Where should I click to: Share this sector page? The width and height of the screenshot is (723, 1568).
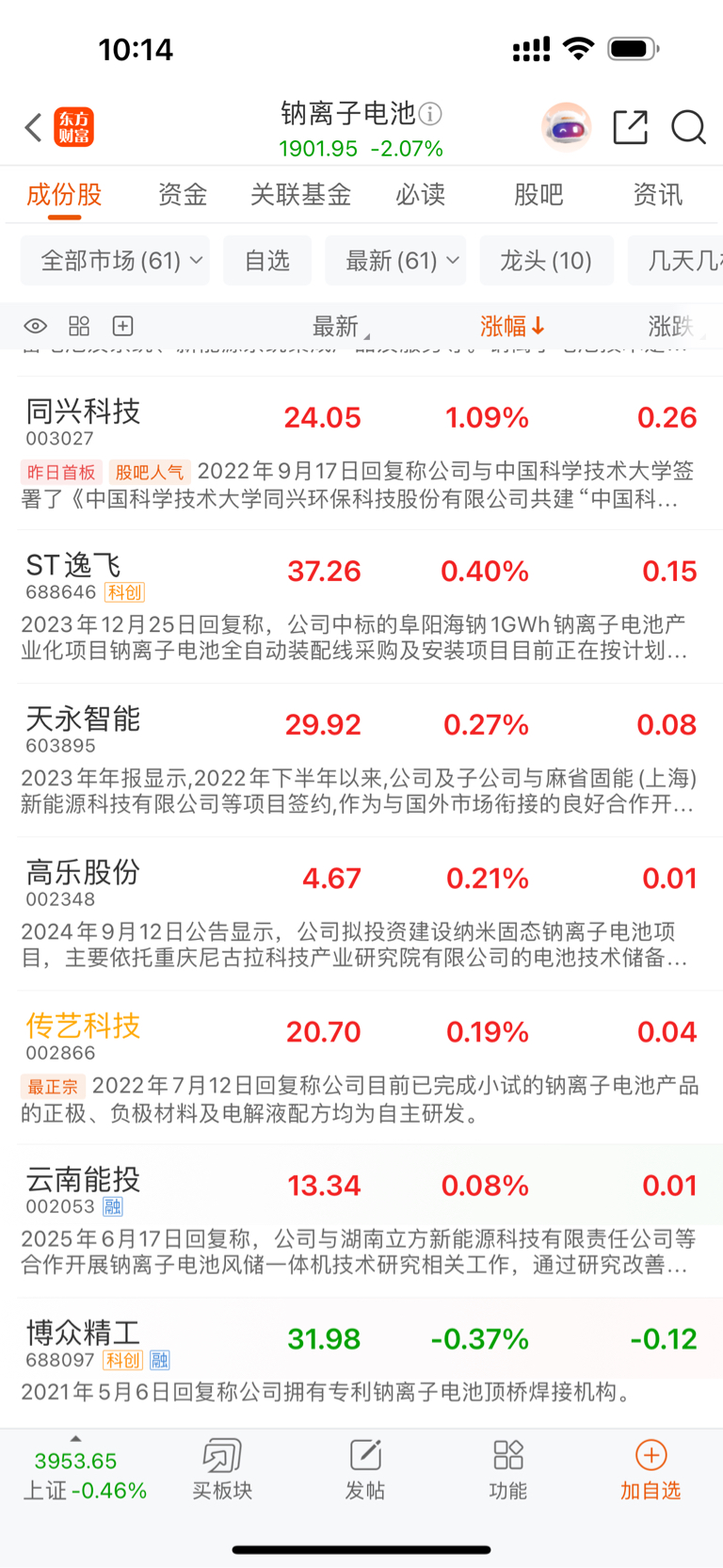(630, 127)
